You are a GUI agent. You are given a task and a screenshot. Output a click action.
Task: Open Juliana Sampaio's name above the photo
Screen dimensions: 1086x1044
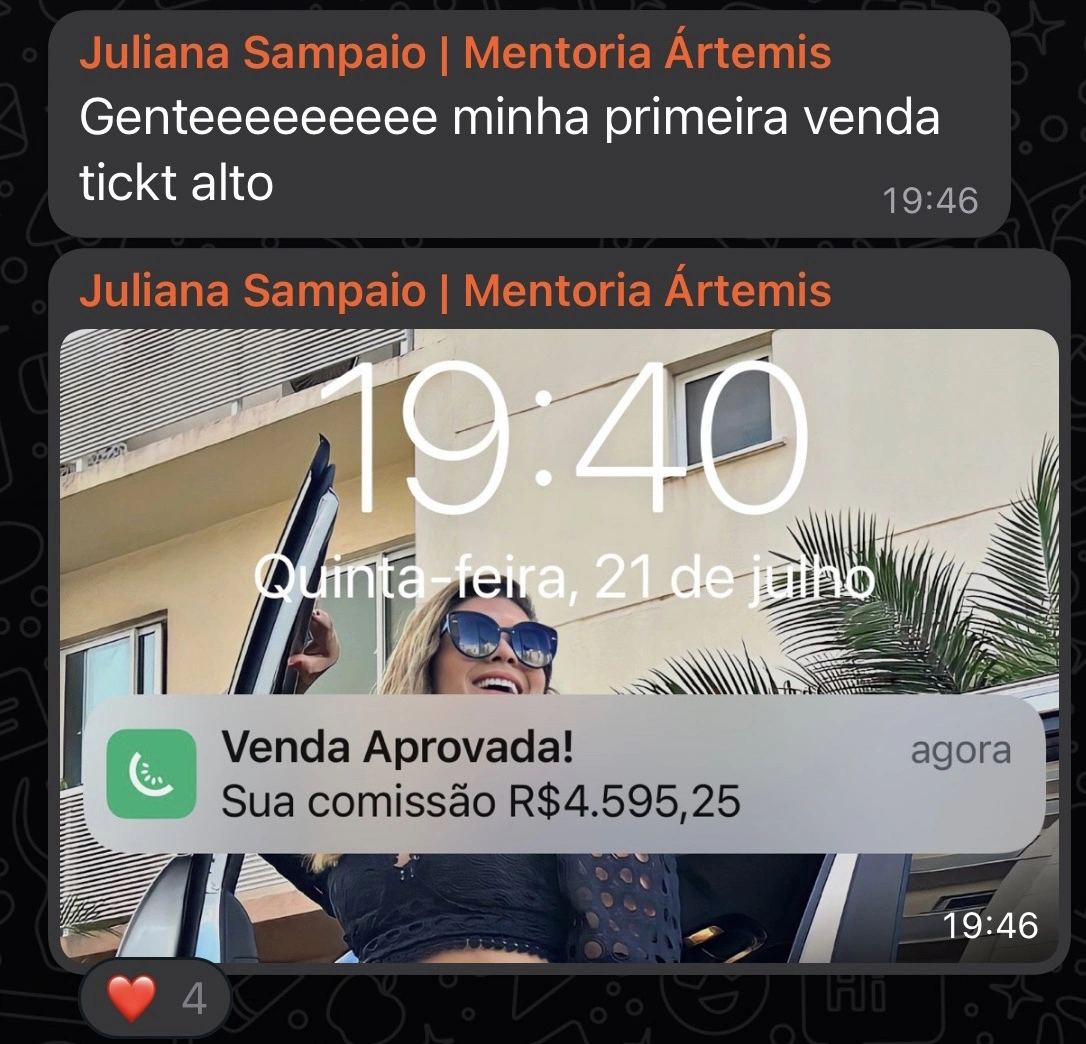click(455, 290)
